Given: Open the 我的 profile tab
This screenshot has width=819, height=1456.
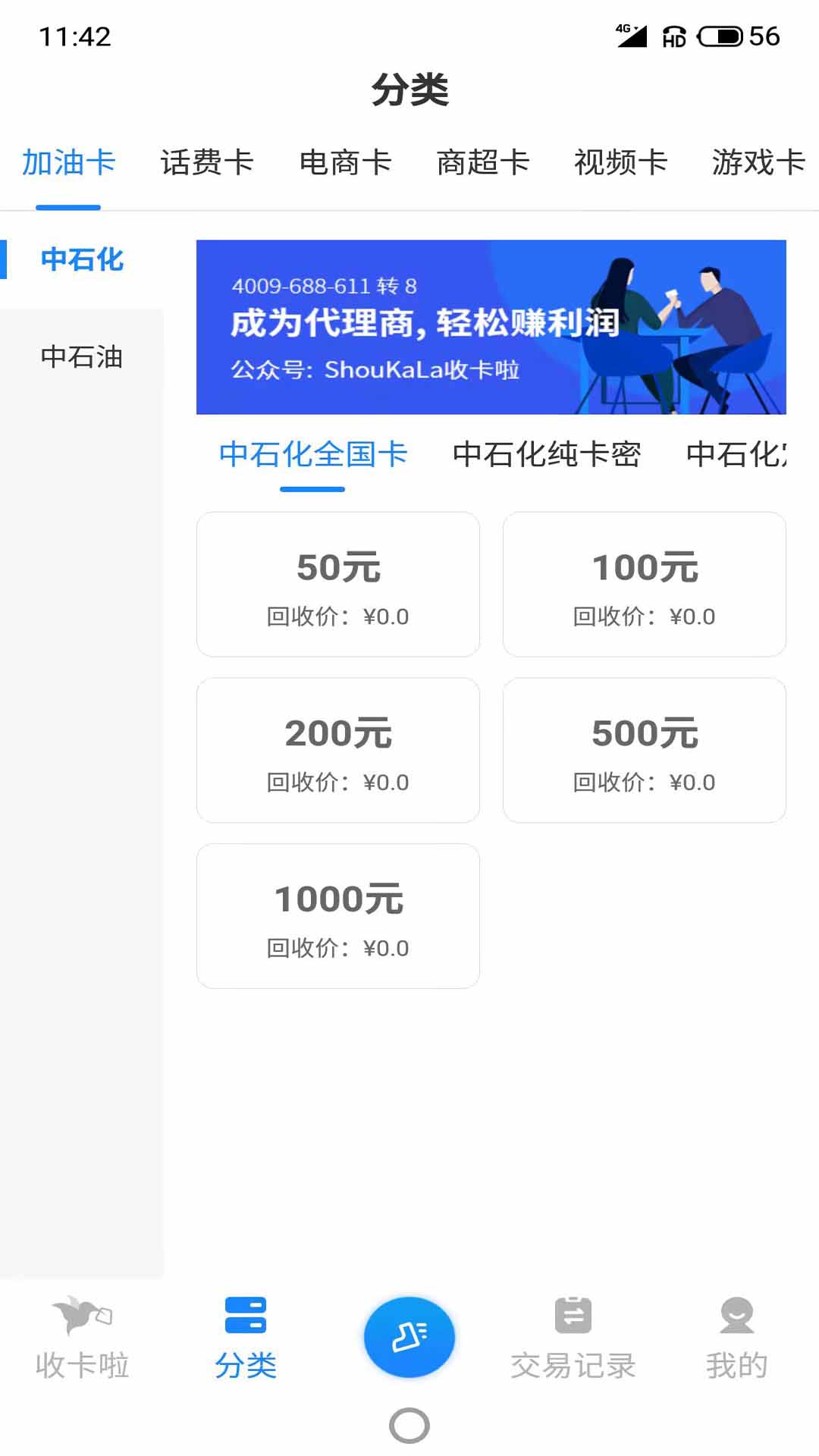Looking at the screenshot, I should pos(736,1338).
